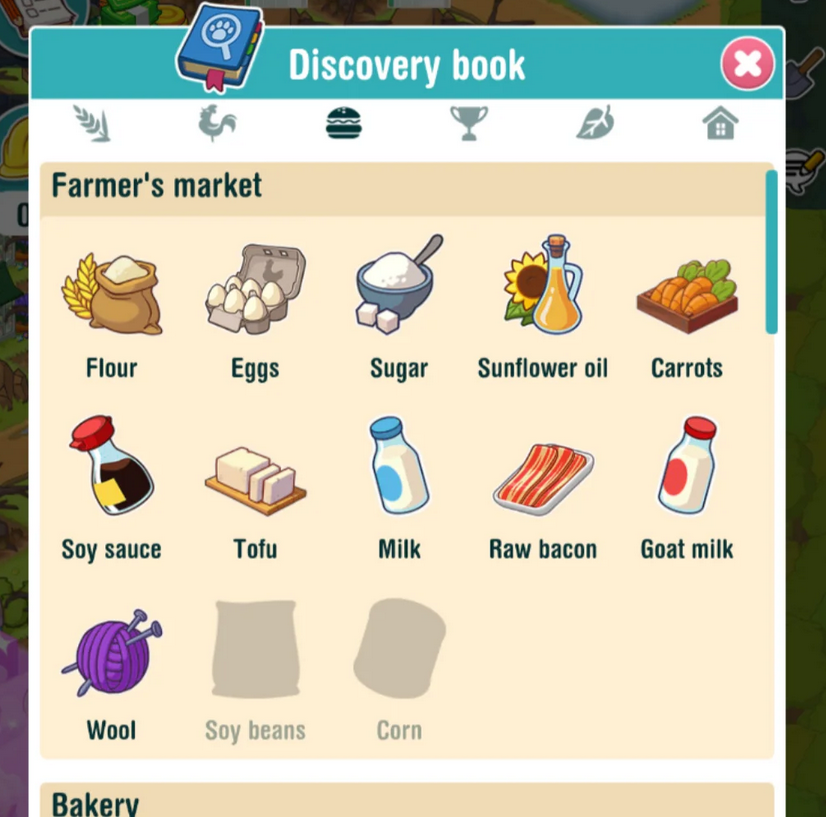Select the food burger tab

[x=343, y=124]
